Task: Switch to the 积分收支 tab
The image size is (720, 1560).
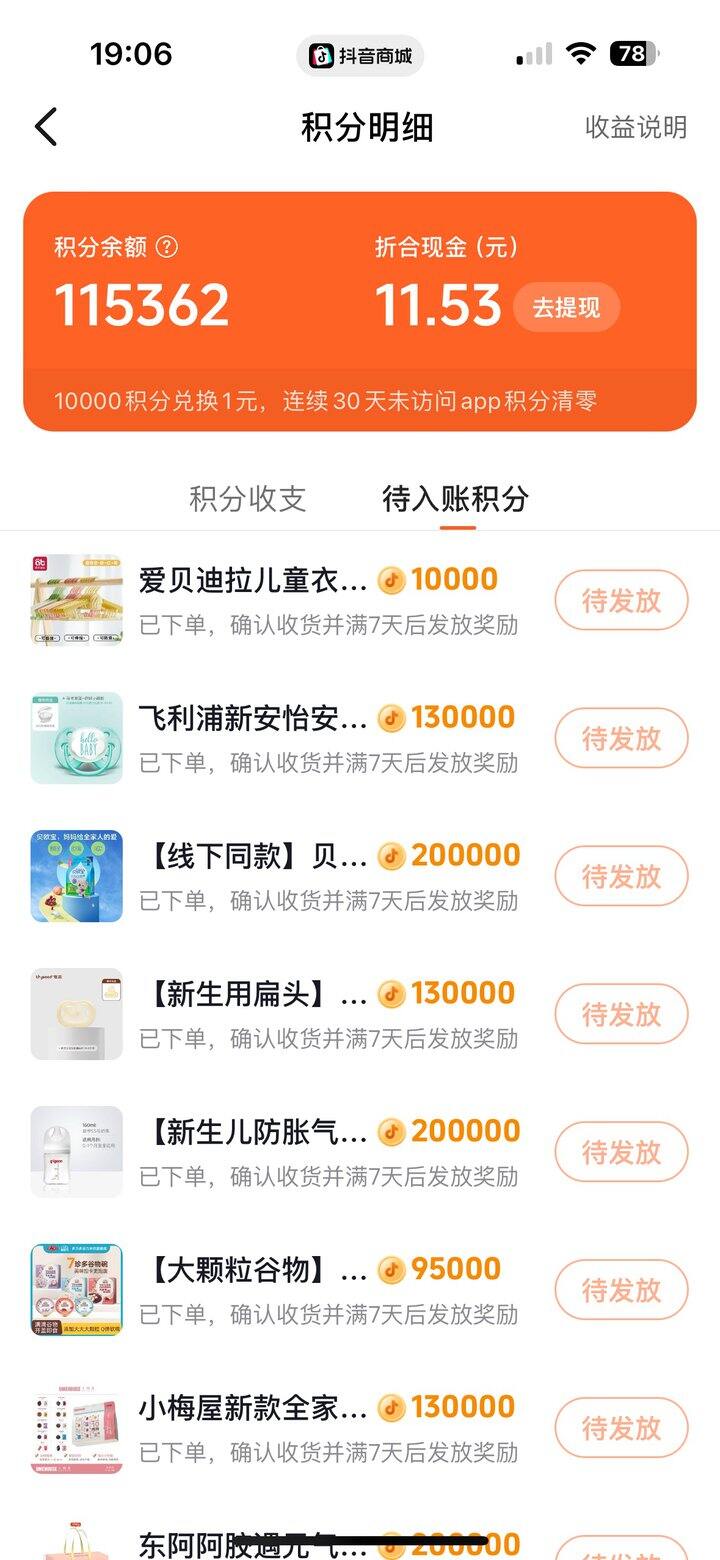Action: [247, 498]
